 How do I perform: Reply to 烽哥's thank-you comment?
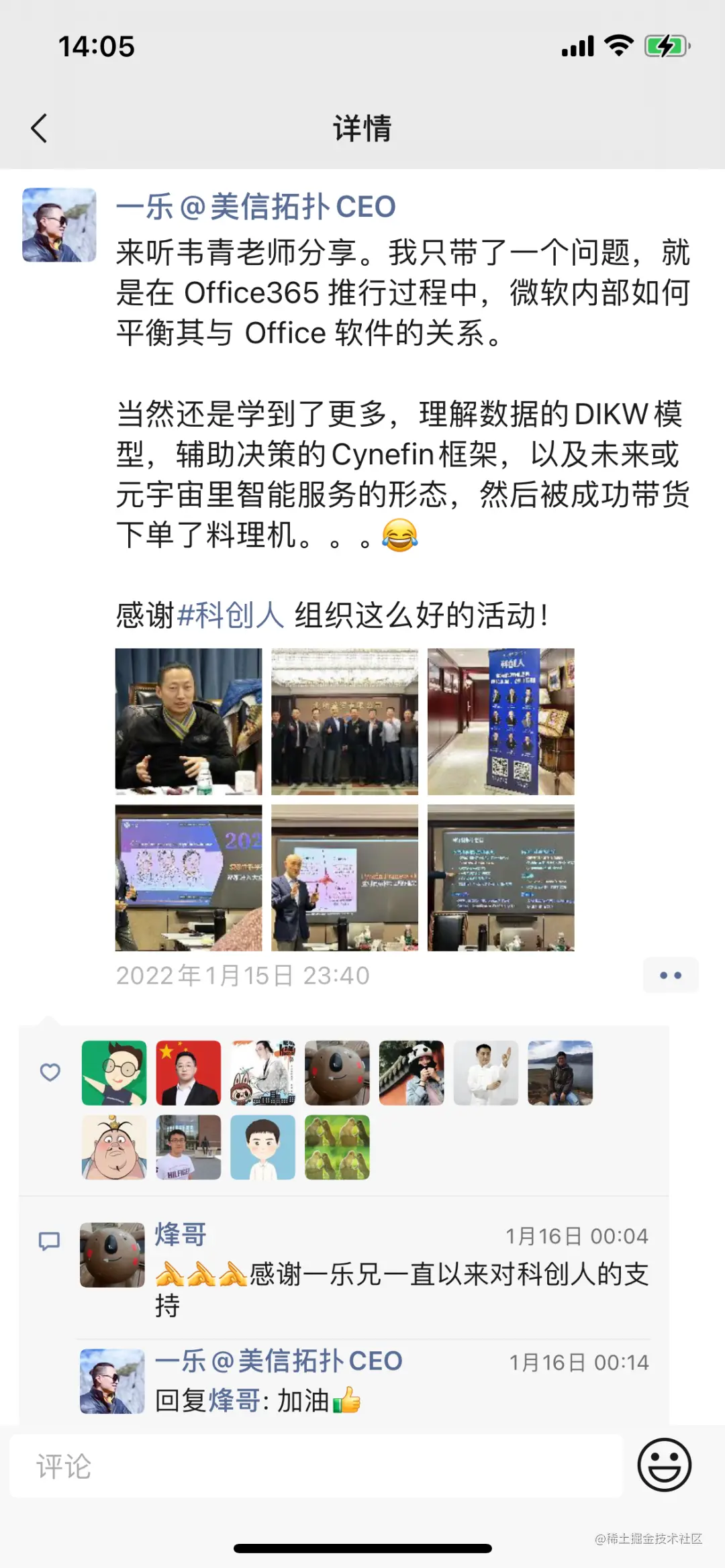(x=403, y=1287)
